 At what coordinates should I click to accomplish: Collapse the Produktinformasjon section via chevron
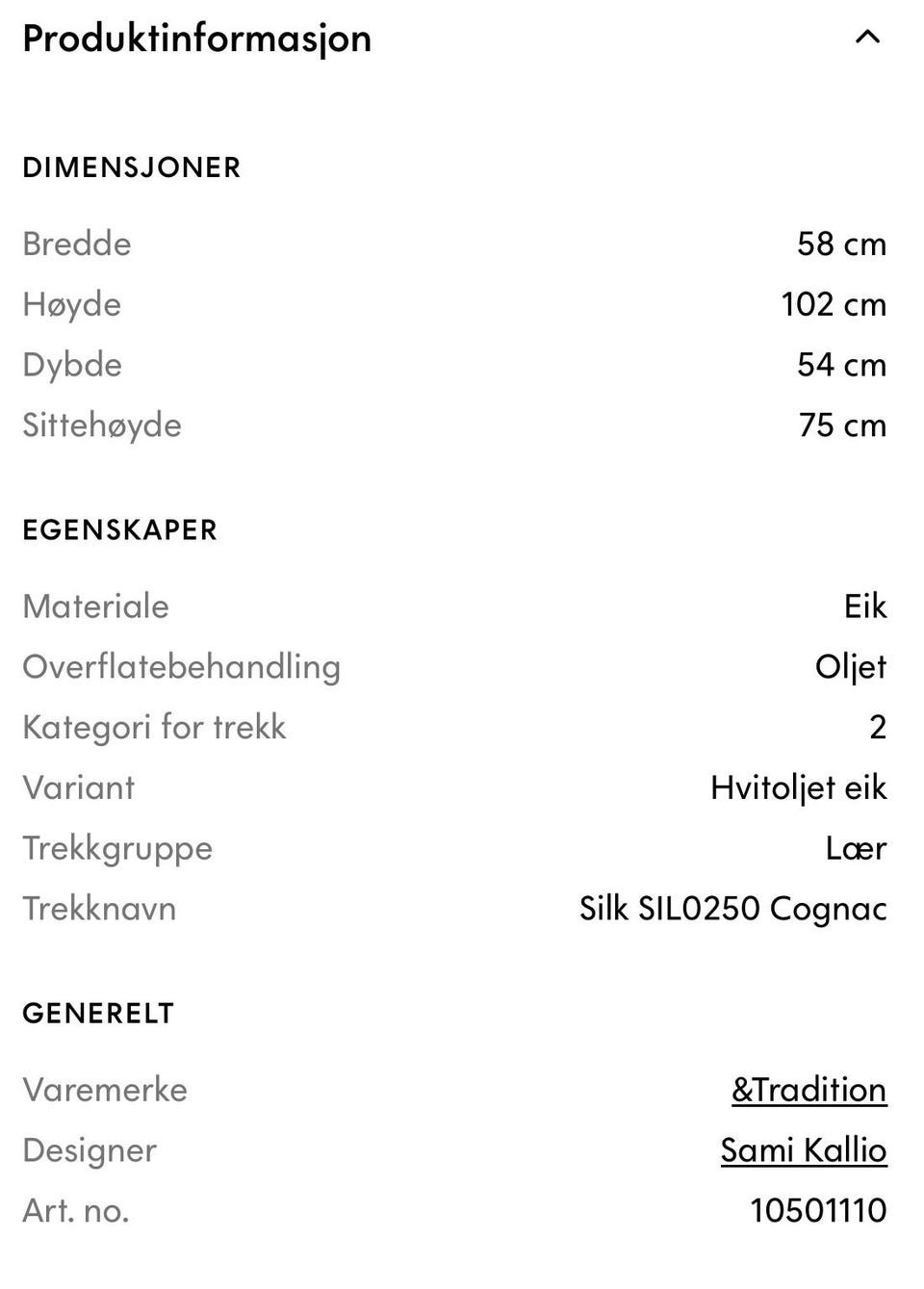867,38
